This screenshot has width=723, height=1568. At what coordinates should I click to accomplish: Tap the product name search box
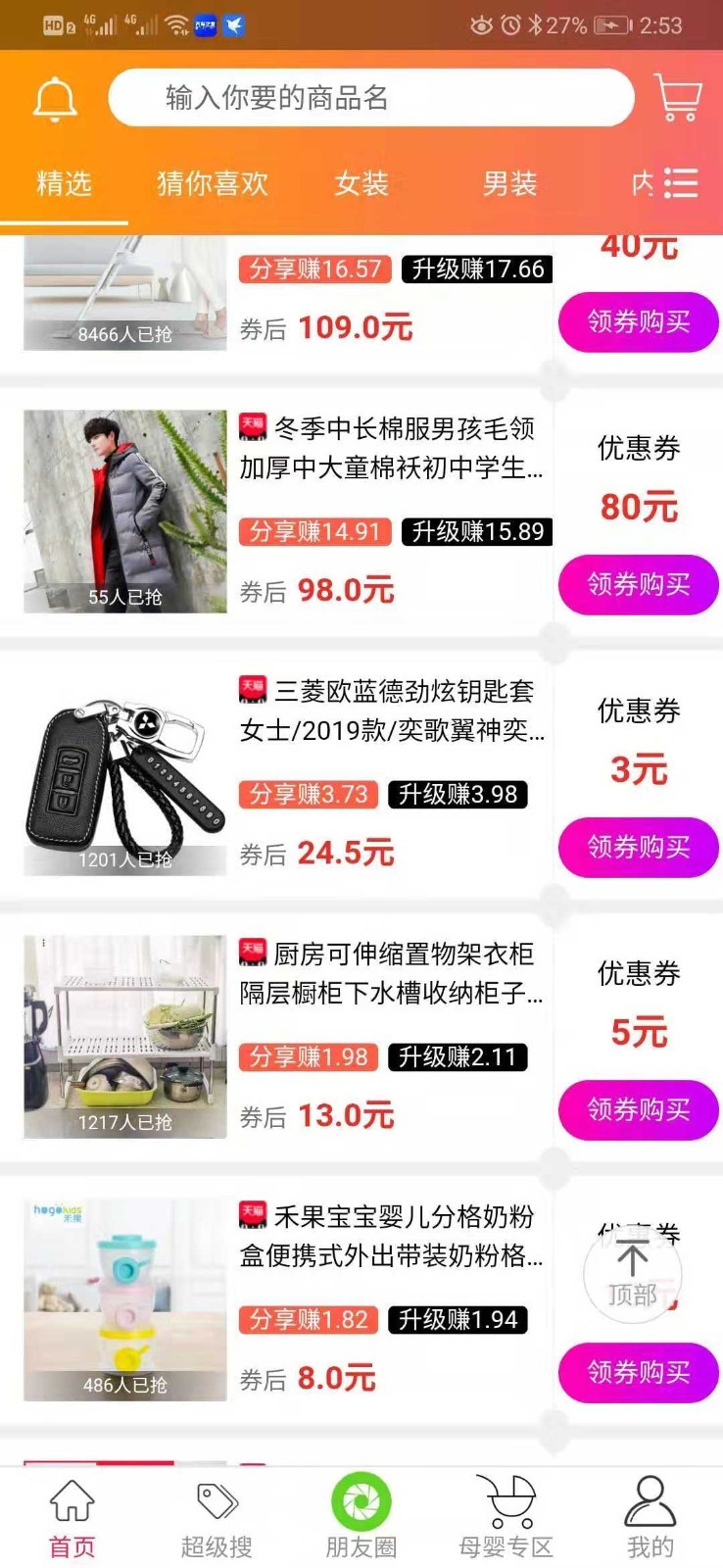point(370,98)
